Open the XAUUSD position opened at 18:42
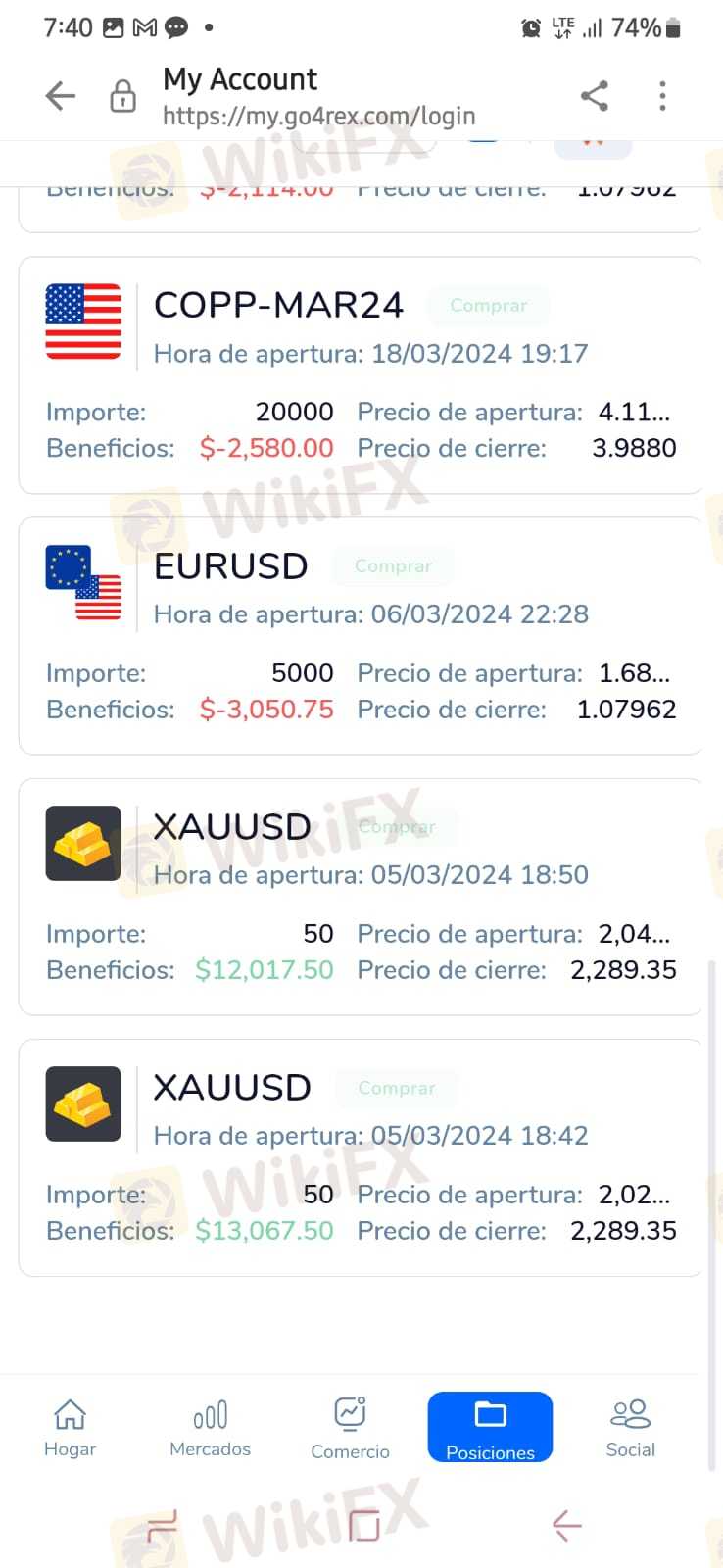This screenshot has height=1568, width=723. [361, 1157]
